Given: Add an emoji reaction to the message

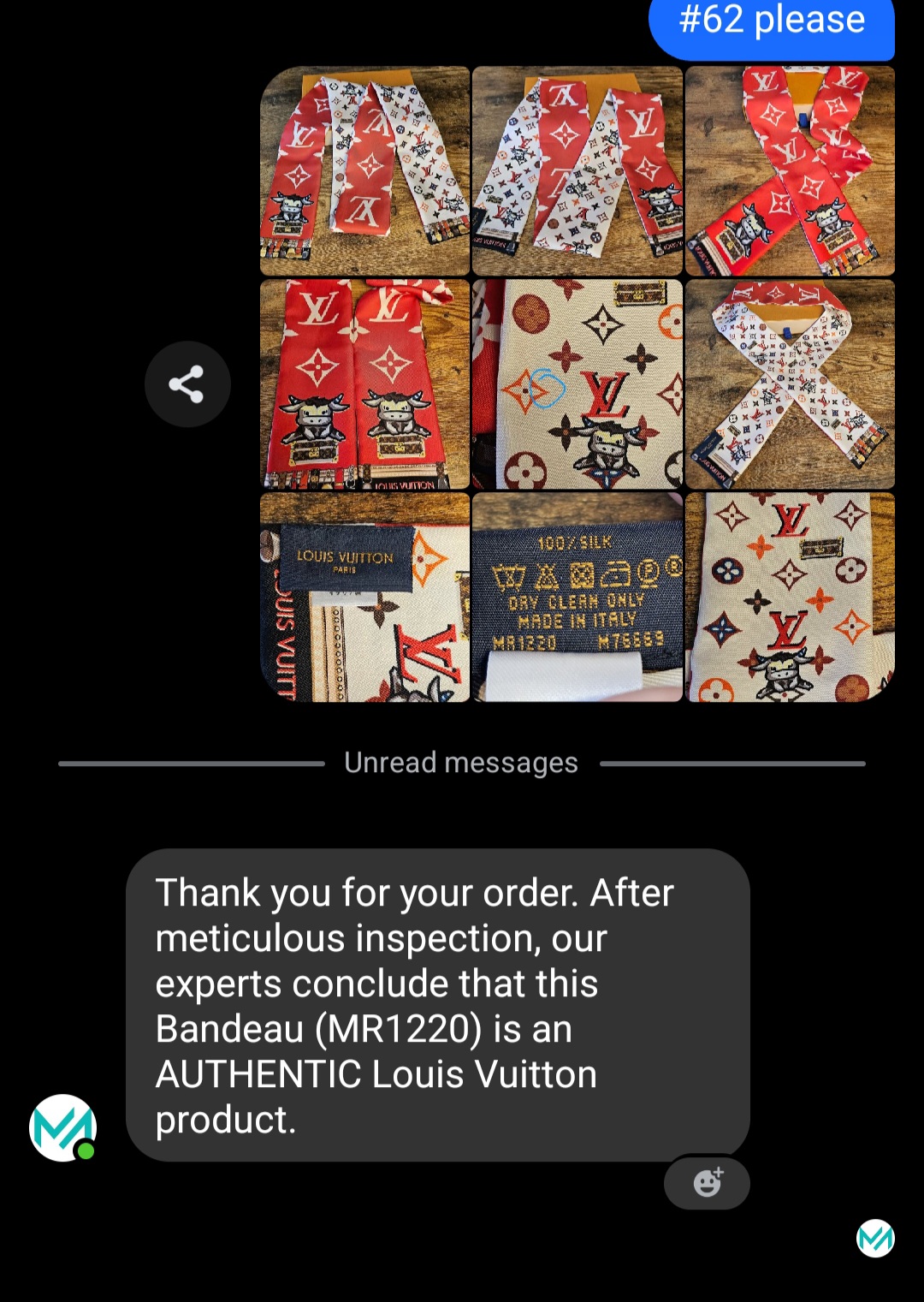Looking at the screenshot, I should [707, 1182].
